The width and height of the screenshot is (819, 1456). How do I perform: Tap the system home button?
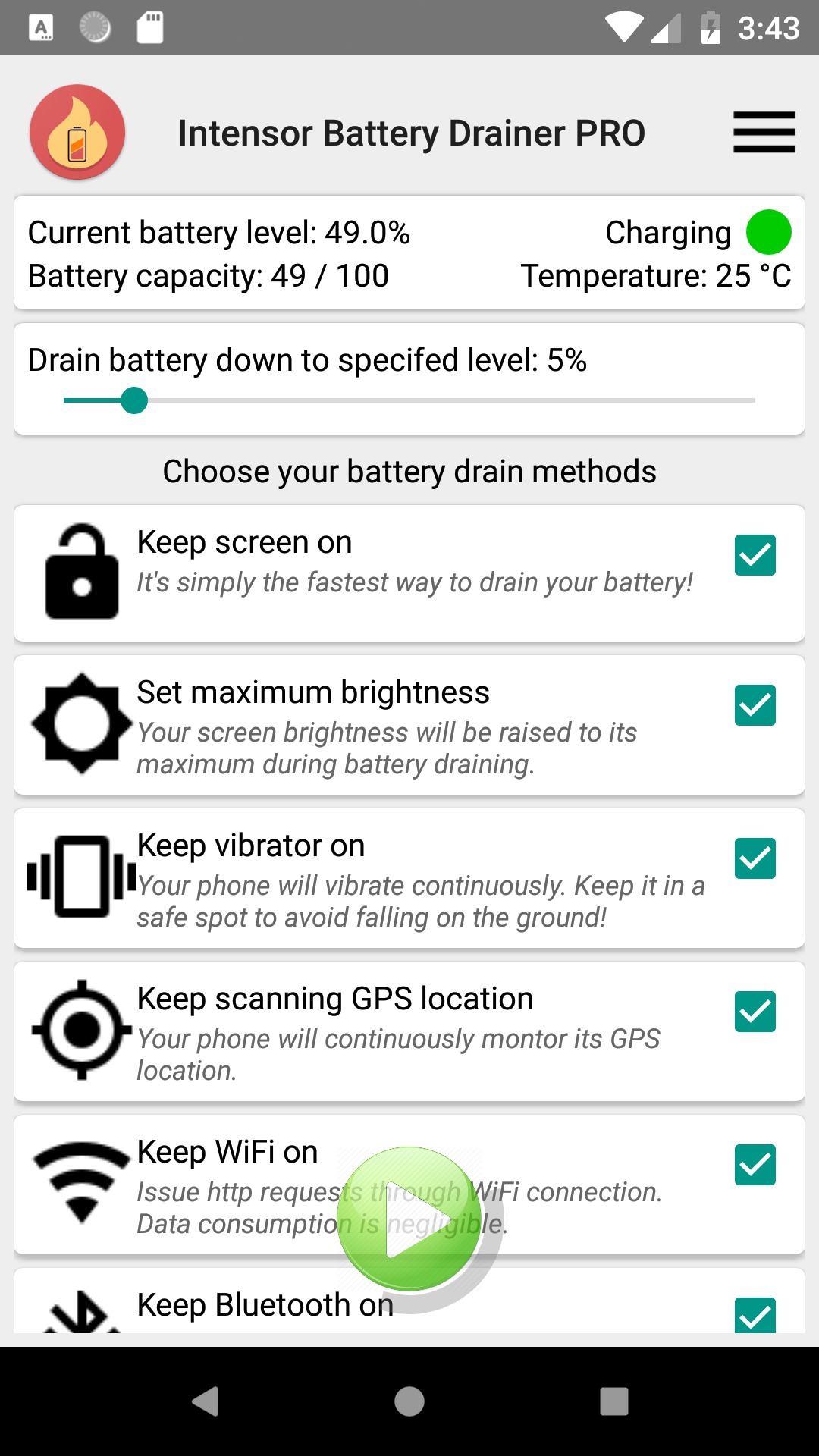point(409,1401)
